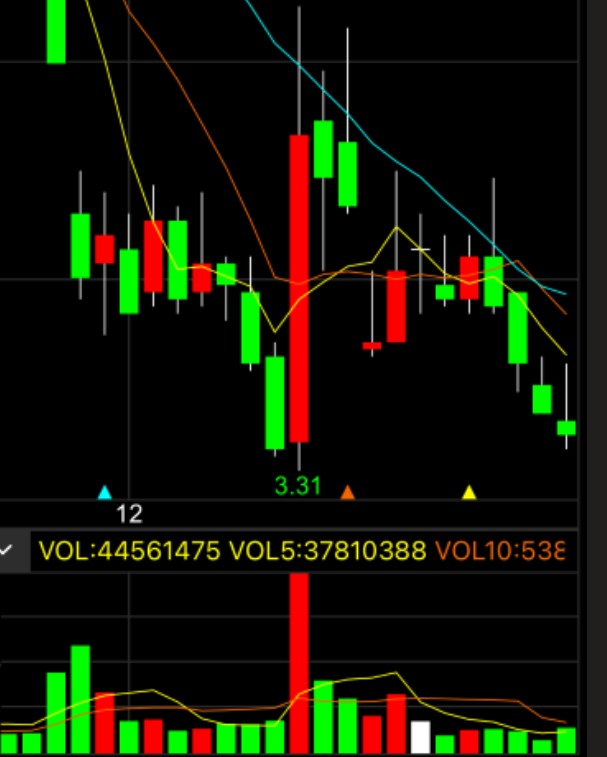Select the tall red candle above 3.31
This screenshot has height=757, width=607.
click(x=299, y=287)
